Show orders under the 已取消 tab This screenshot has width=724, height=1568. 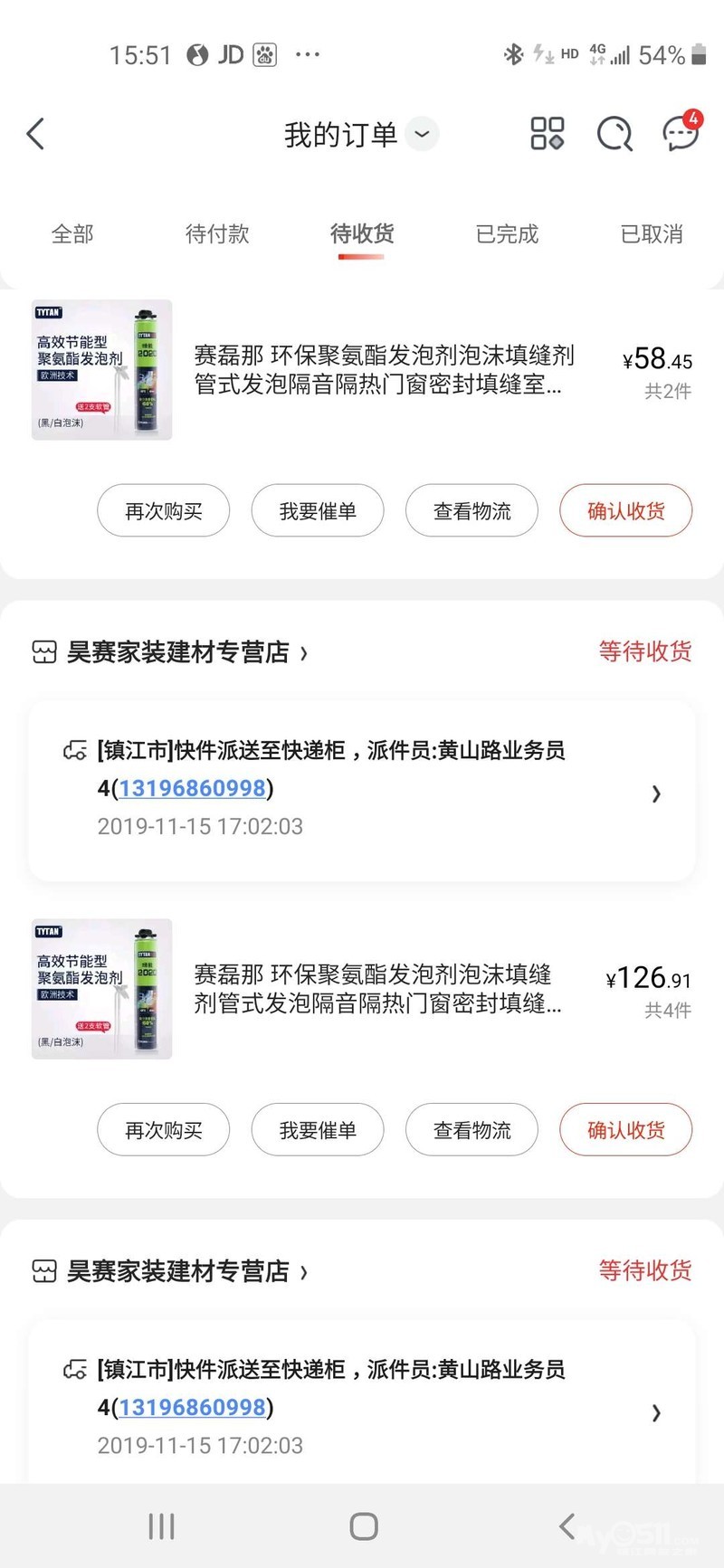point(652,234)
